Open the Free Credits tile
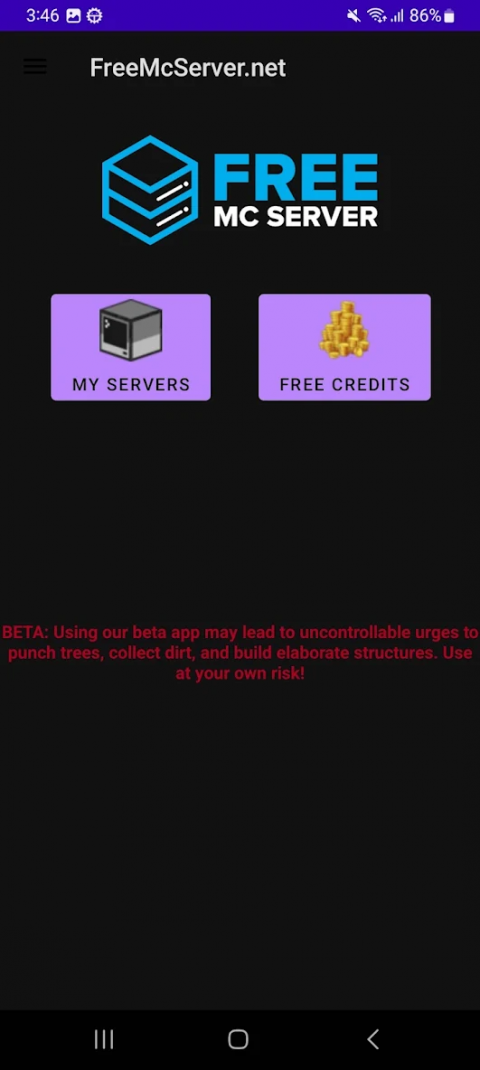Image resolution: width=480 pixels, height=1070 pixels. point(344,347)
